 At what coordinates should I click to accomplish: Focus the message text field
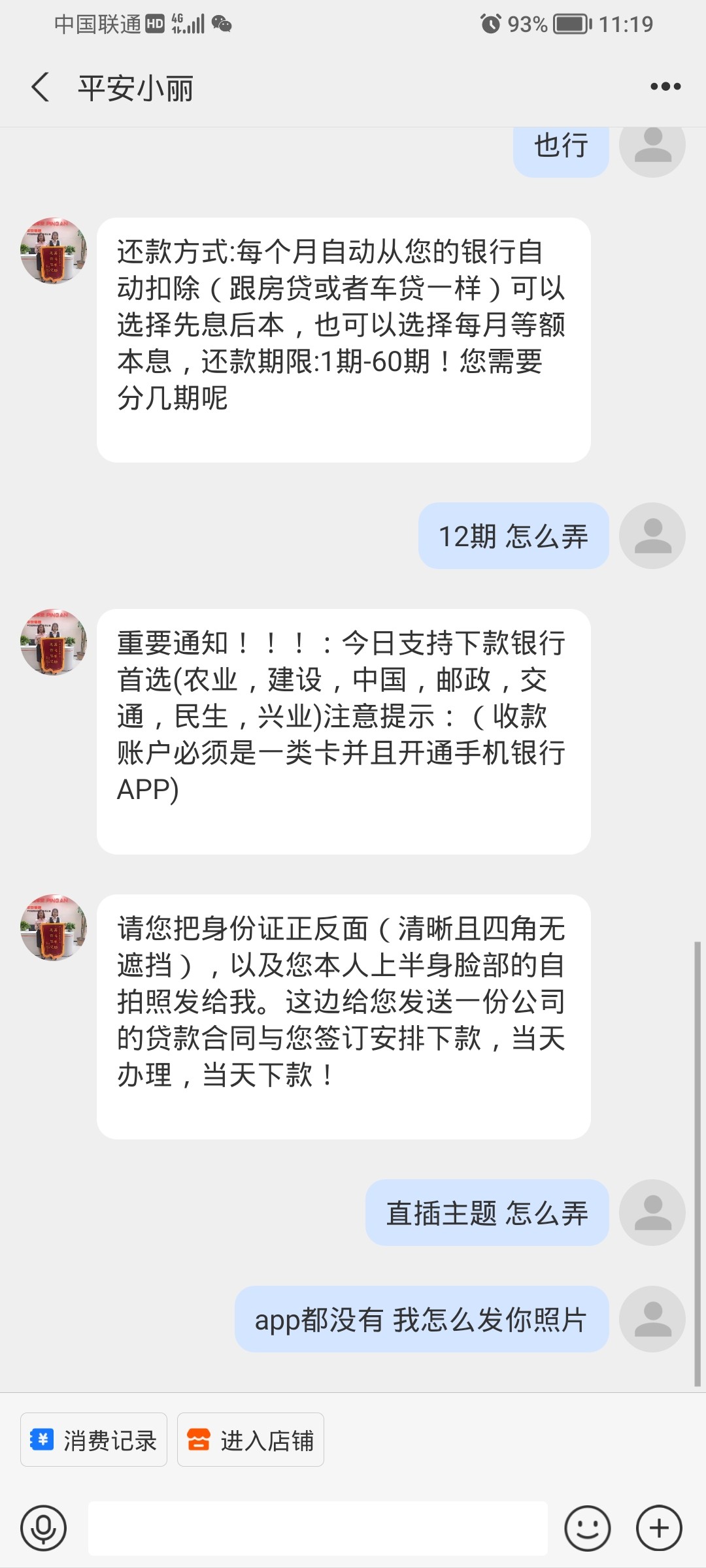pos(318,1528)
